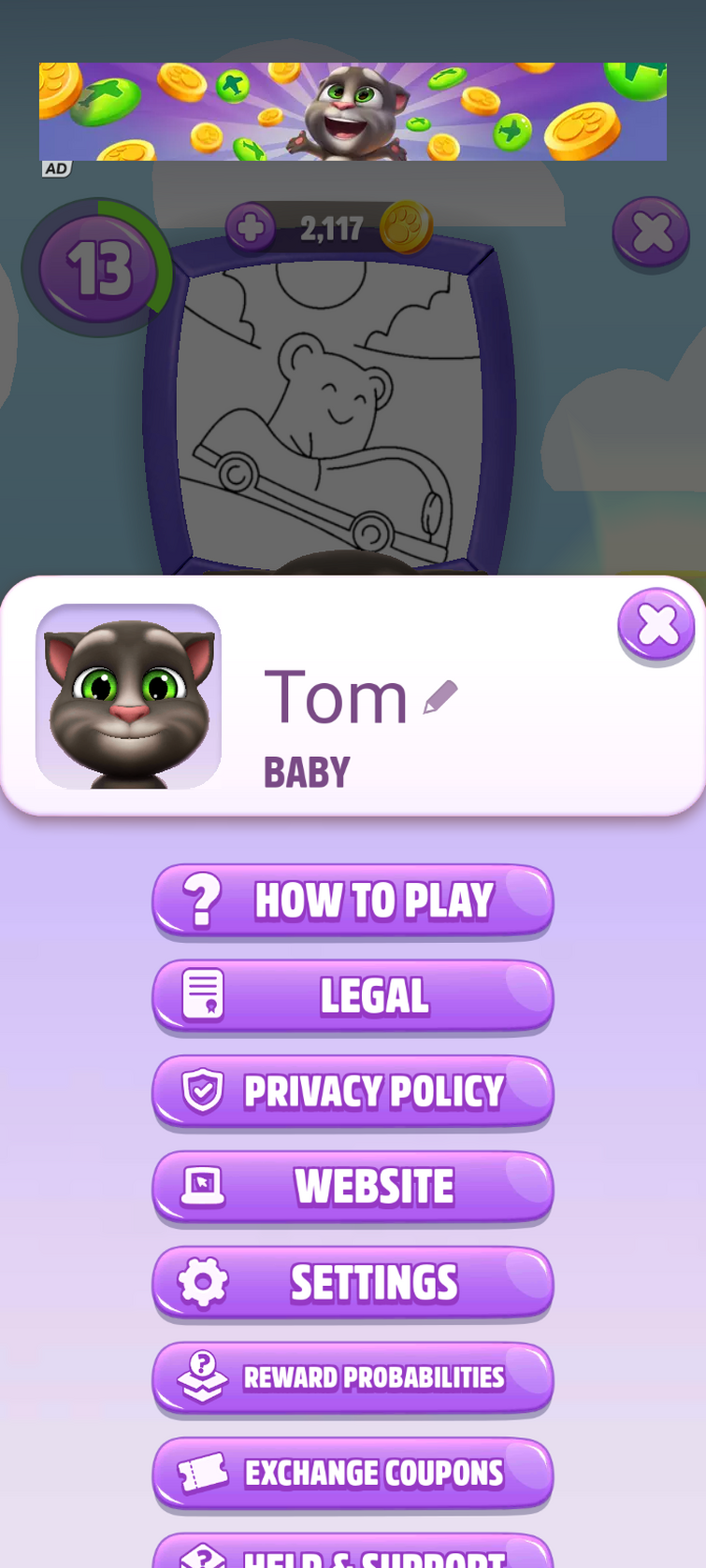
Task: Tap the coin and Tom ad banner
Action: tap(353, 112)
